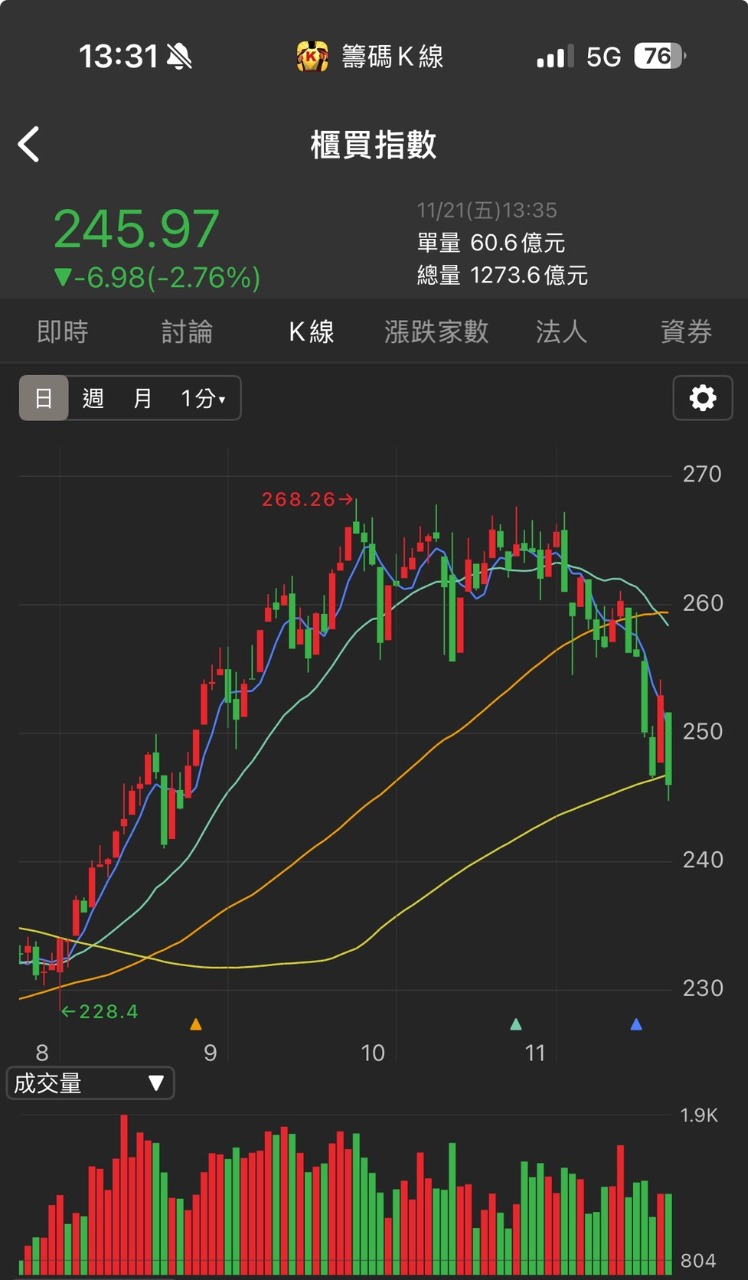748x1280 pixels.
Task: Select the 日 daily chart period
Action: (44, 398)
